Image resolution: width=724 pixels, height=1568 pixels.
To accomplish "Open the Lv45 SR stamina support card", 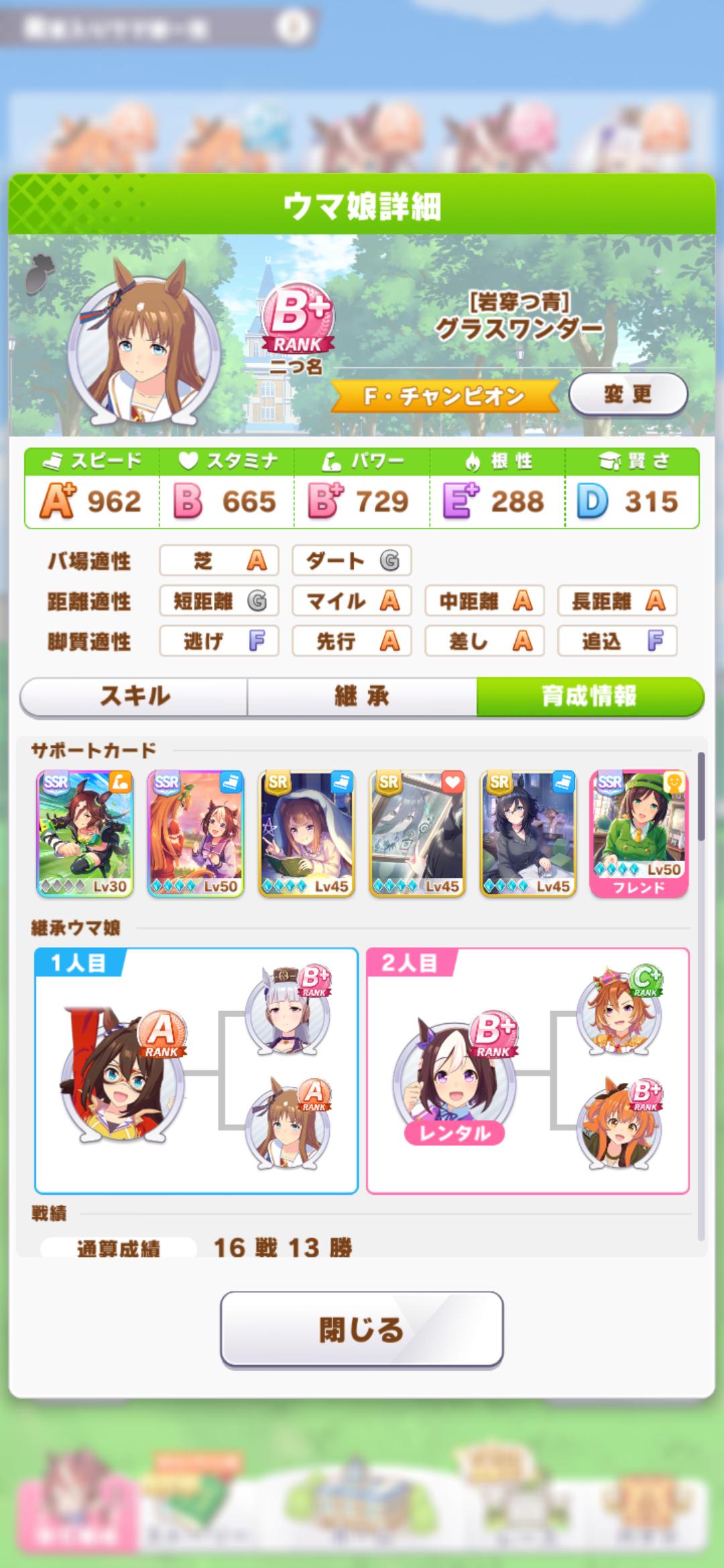I will point(417,834).
